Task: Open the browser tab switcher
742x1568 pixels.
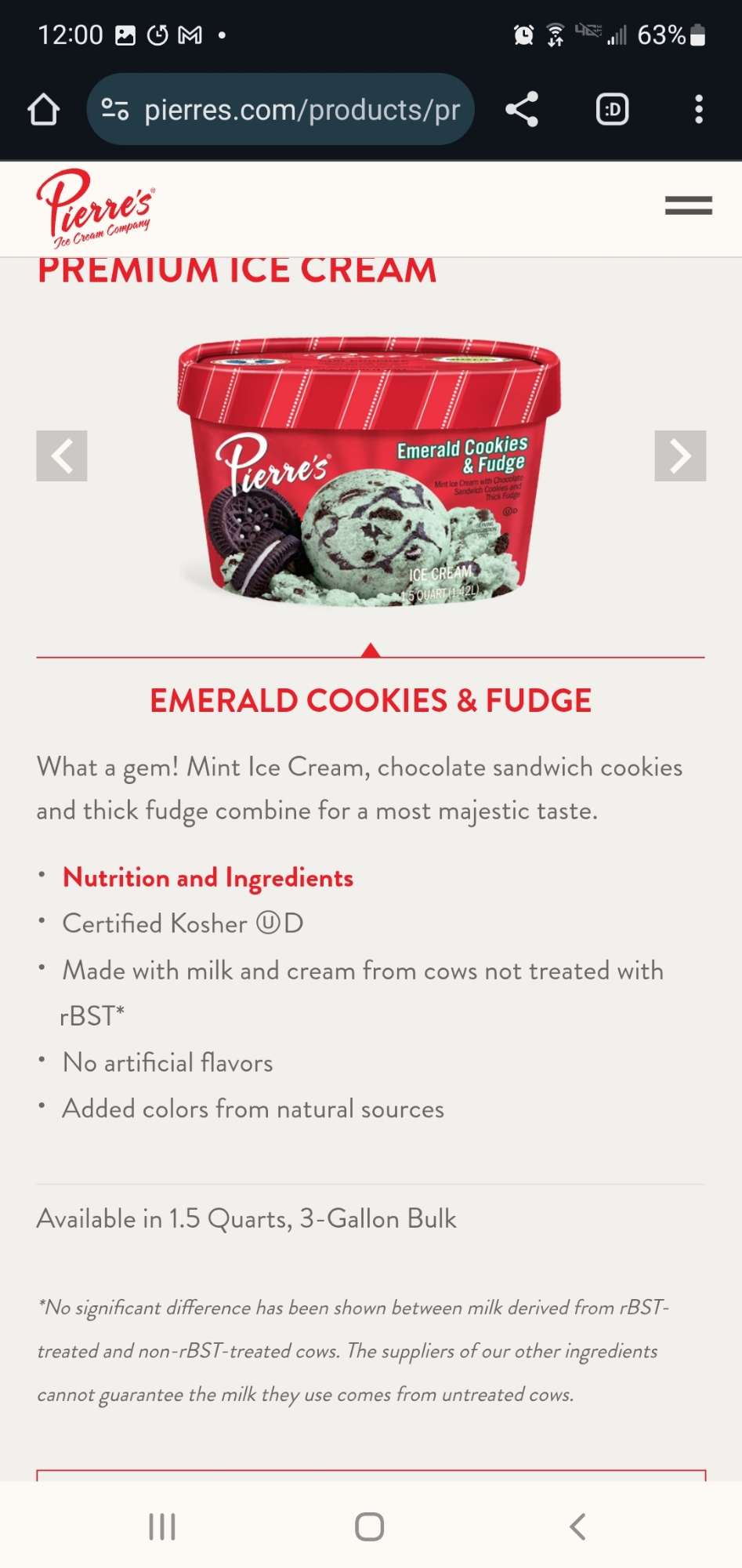Action: point(612,109)
